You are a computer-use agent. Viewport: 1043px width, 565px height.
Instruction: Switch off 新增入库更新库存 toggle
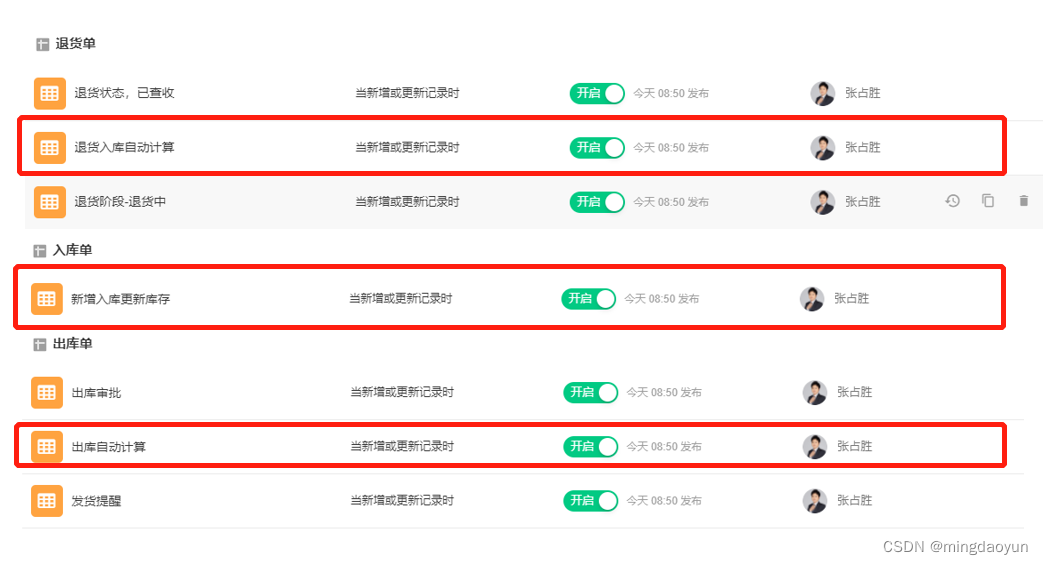[588, 298]
